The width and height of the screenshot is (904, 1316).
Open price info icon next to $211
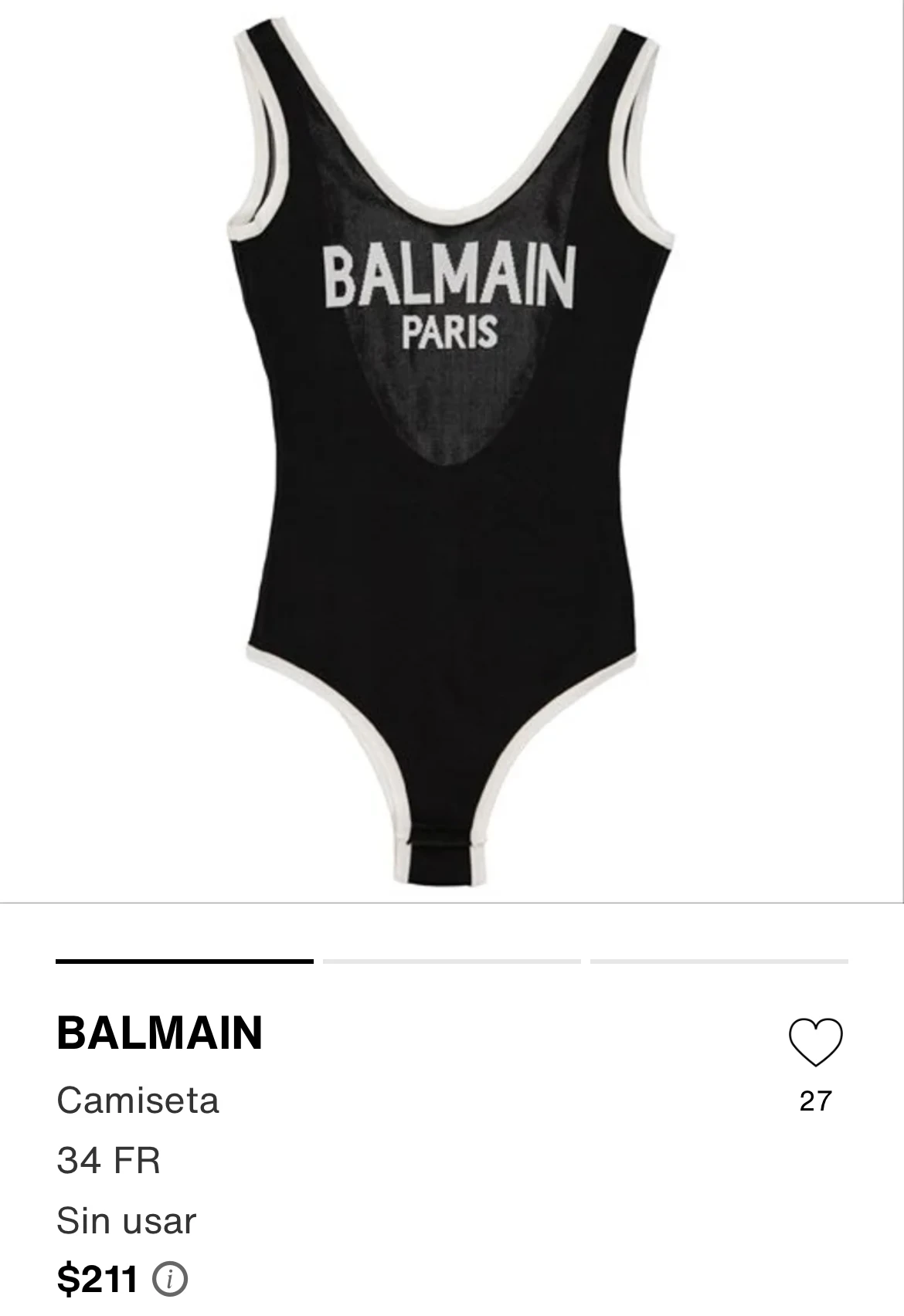click(170, 1280)
